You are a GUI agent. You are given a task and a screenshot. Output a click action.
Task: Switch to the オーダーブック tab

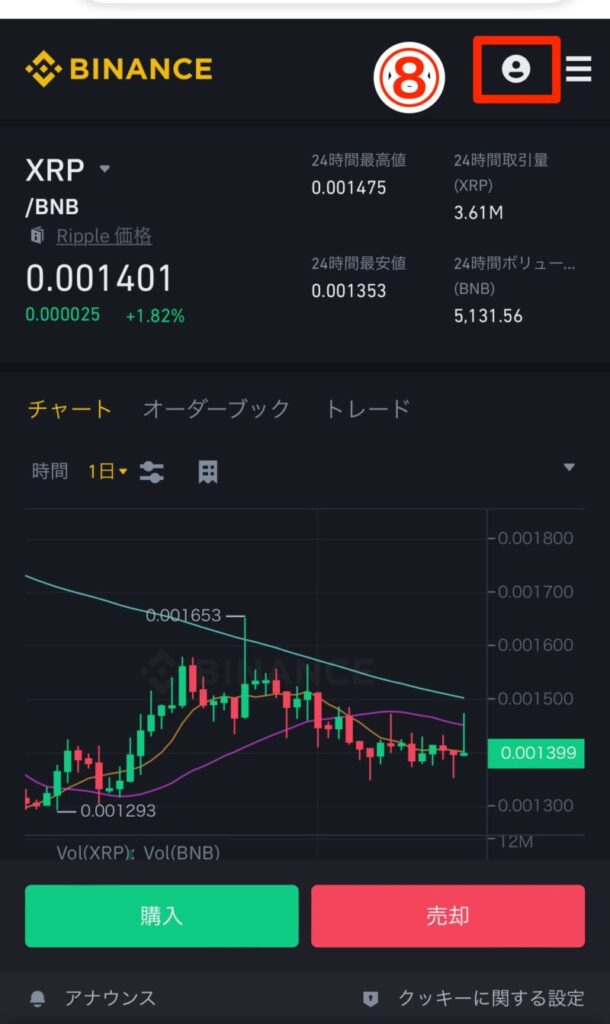(x=216, y=408)
